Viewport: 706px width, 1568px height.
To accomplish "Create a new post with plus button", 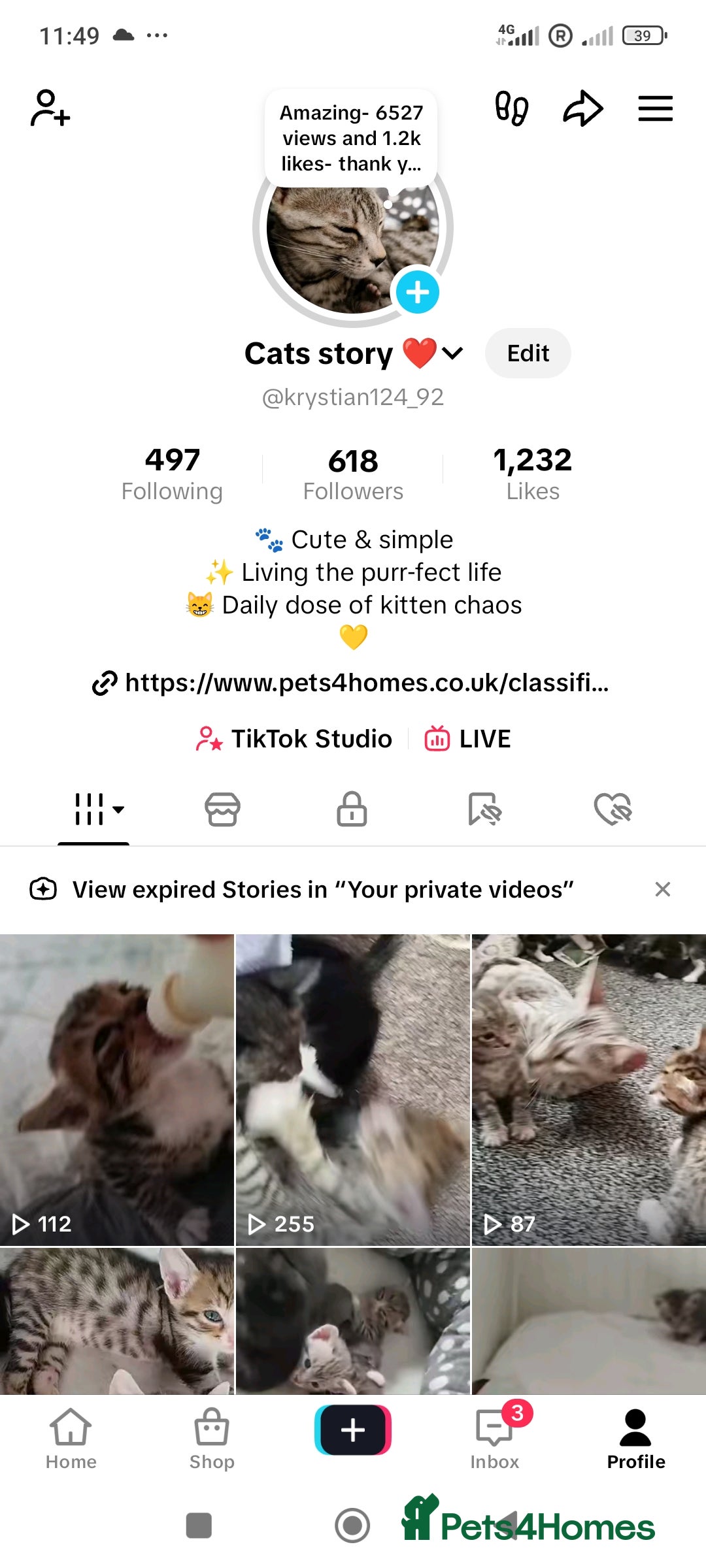I will tap(353, 1430).
